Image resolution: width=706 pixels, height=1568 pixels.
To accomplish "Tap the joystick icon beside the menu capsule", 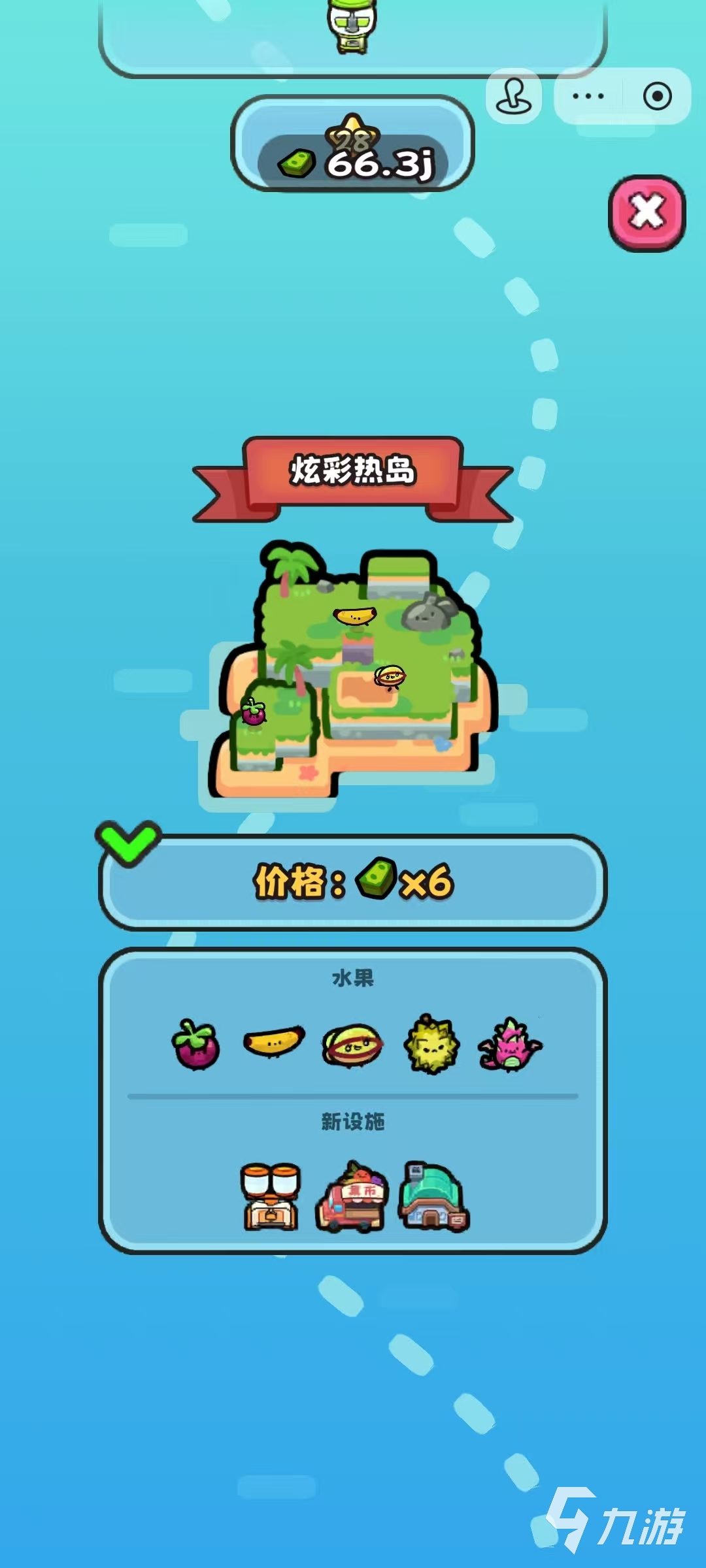I will (x=514, y=97).
